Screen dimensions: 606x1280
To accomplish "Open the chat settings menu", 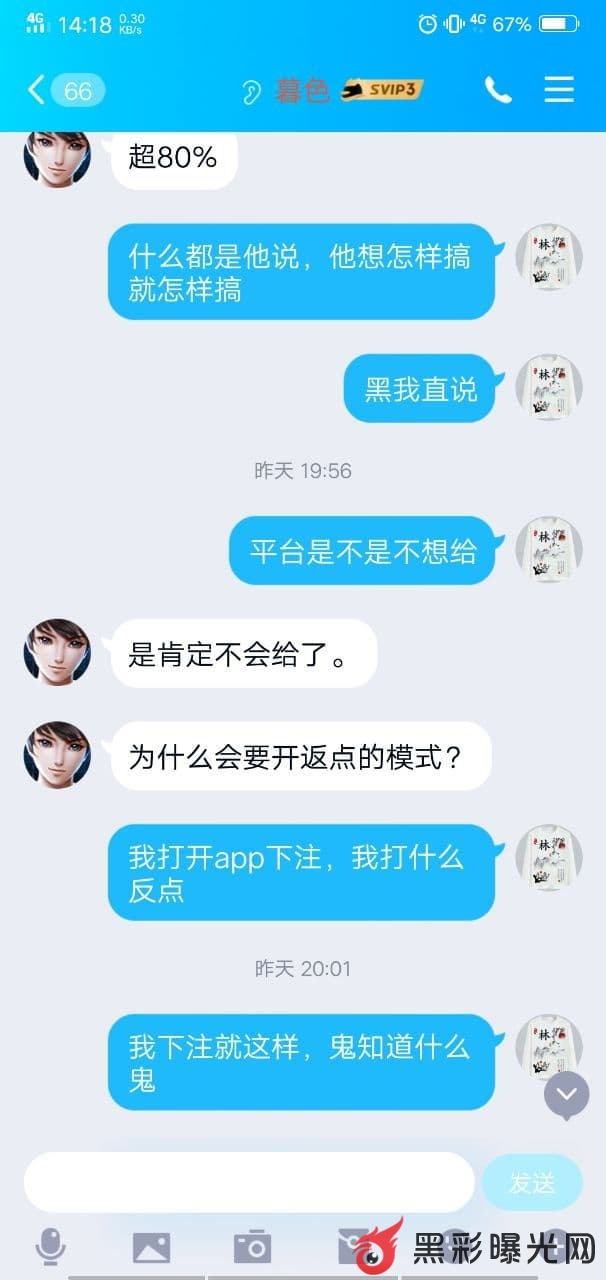I will pos(559,90).
